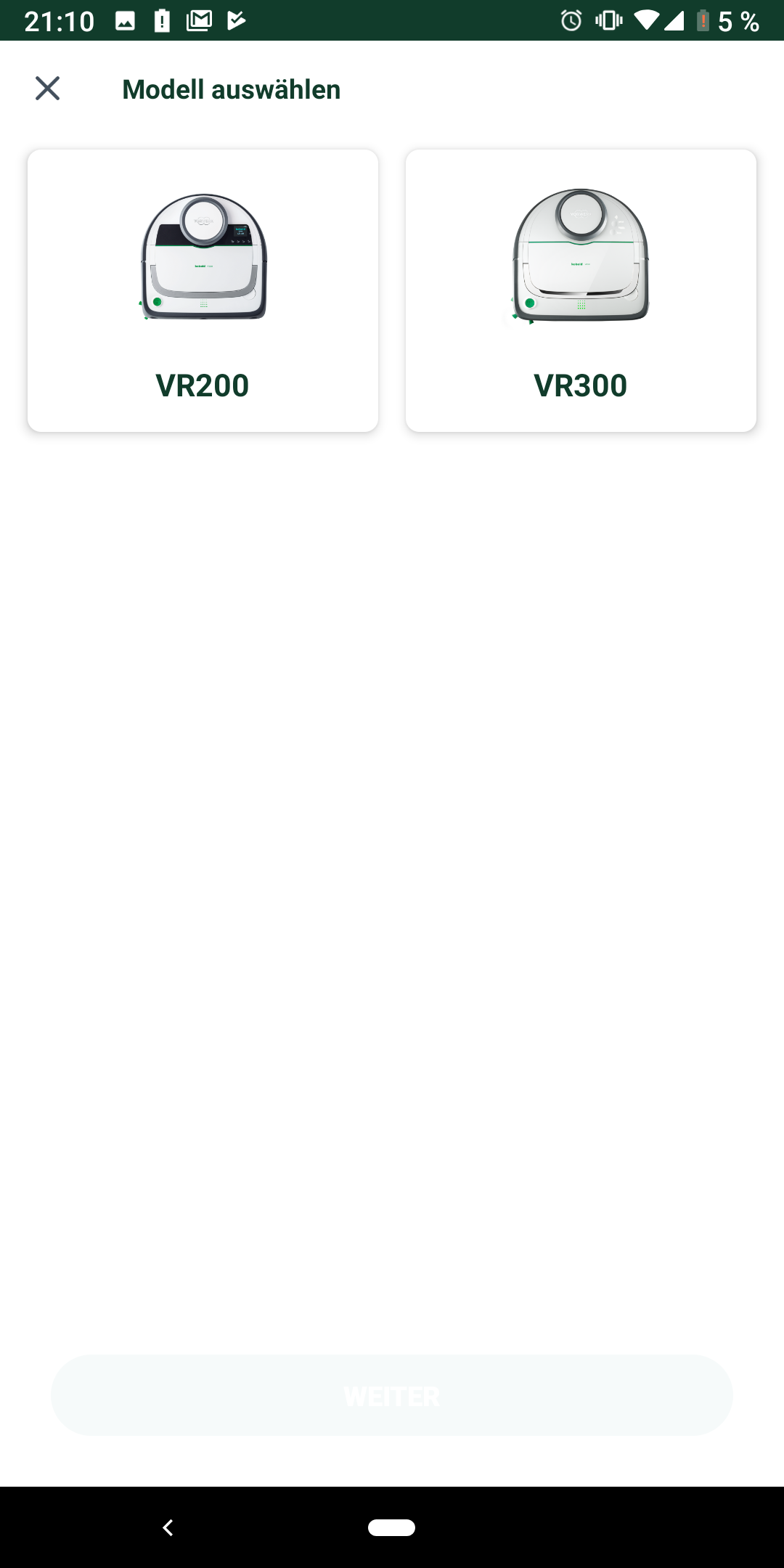Select the VR200 robot model
This screenshot has height=1568, width=784.
tap(203, 290)
